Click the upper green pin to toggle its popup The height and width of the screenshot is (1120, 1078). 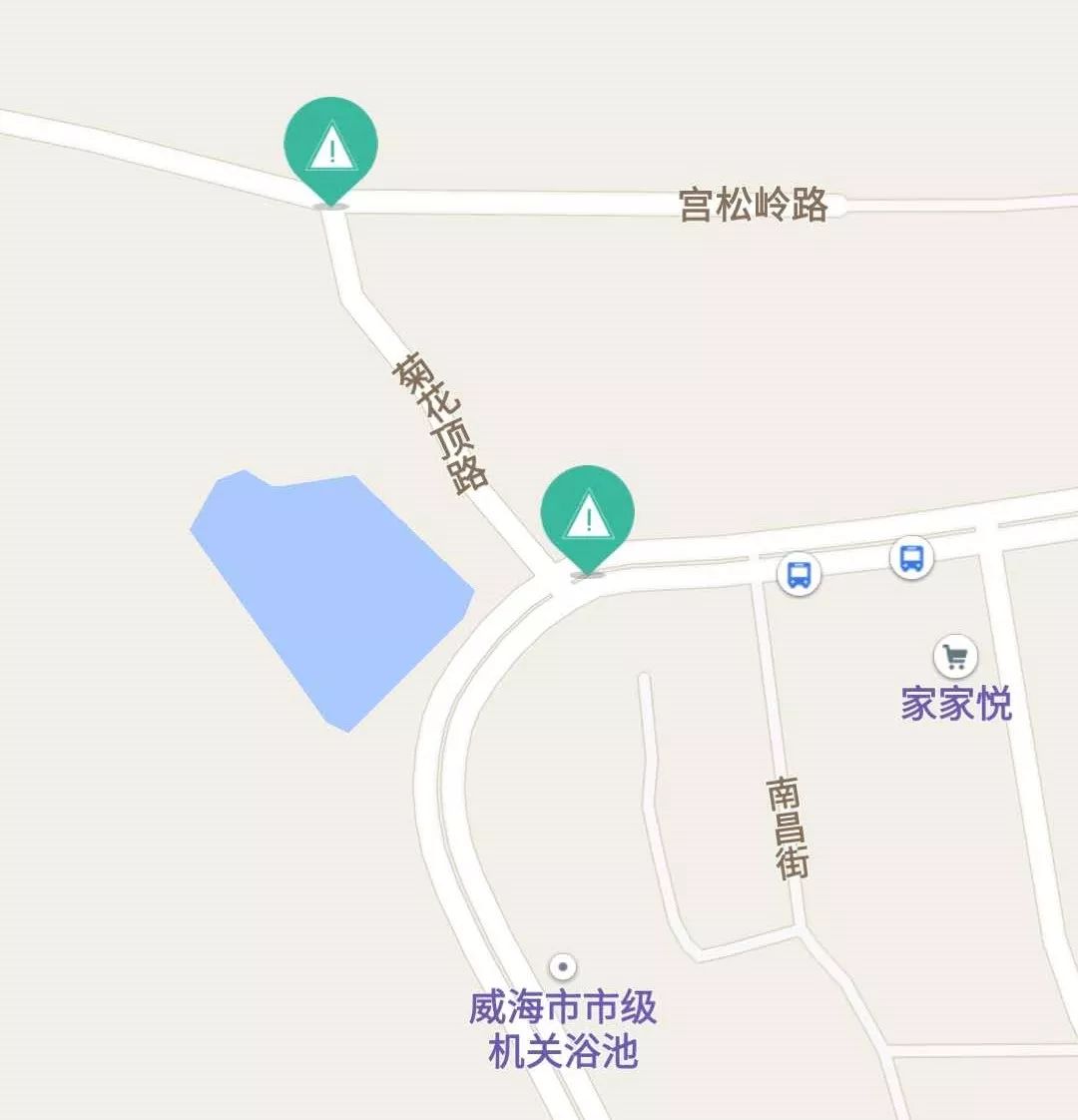329,150
